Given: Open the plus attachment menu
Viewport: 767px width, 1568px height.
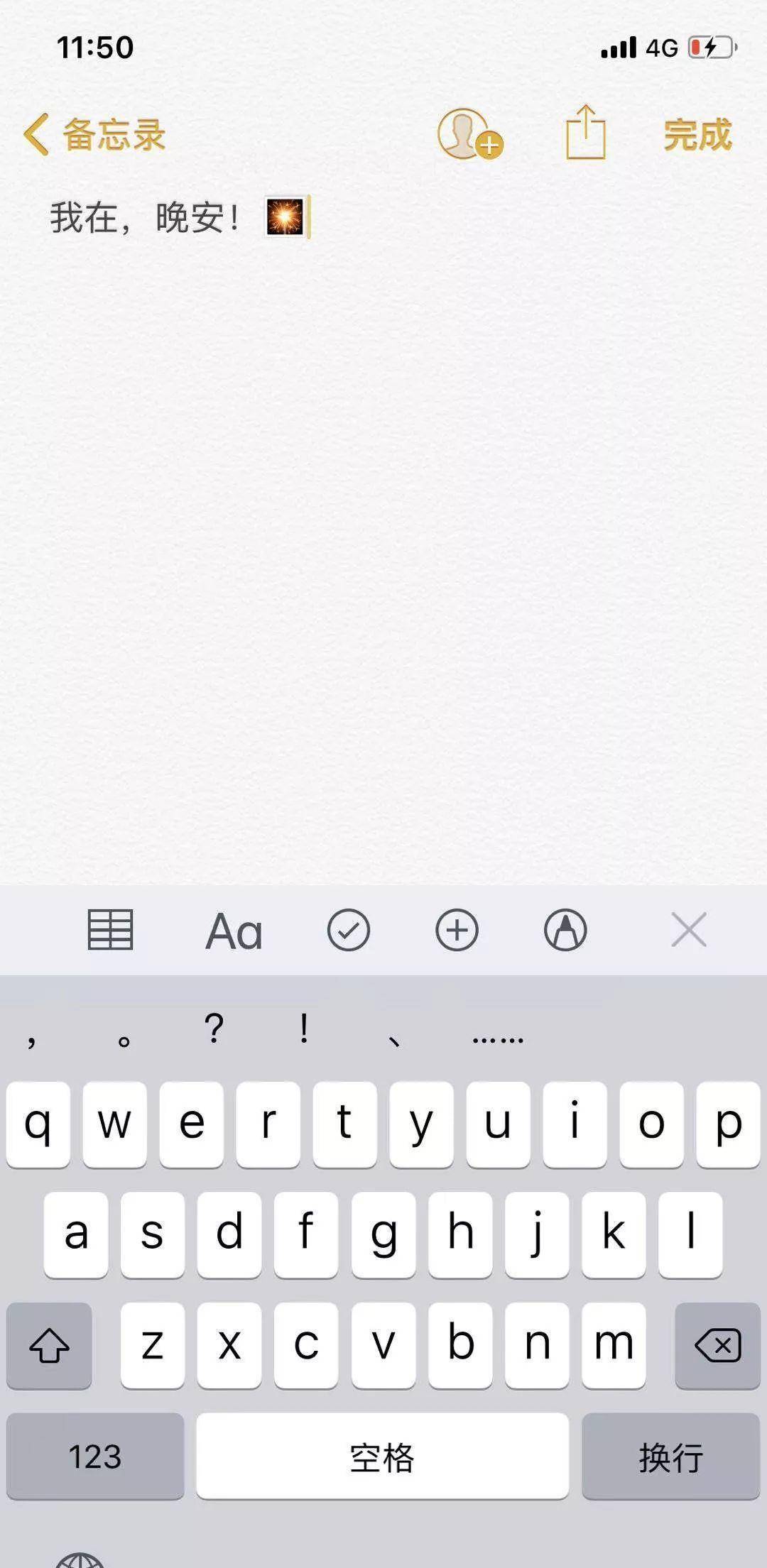Looking at the screenshot, I should coord(457,930).
